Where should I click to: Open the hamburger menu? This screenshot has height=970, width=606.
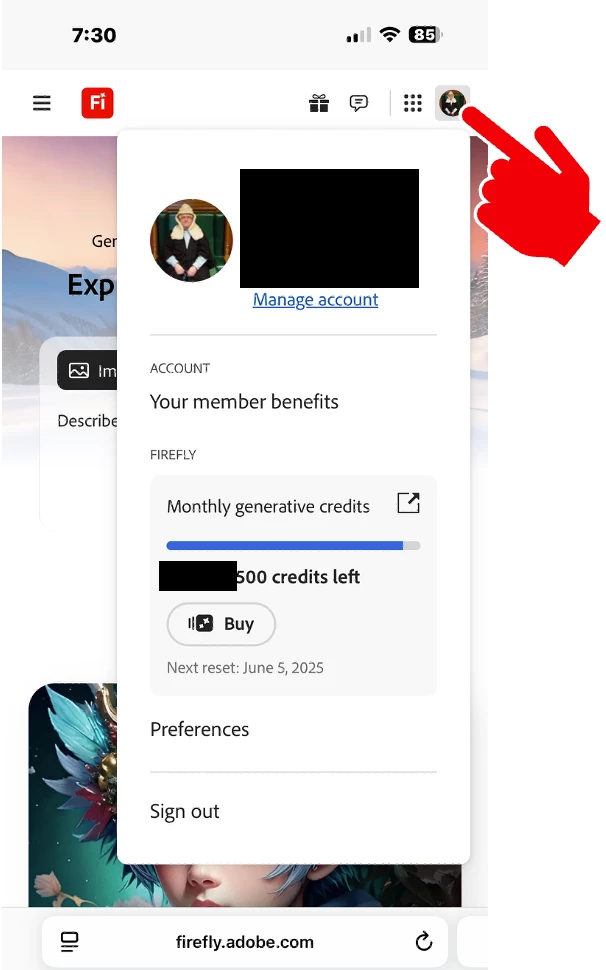pyautogui.click(x=42, y=103)
